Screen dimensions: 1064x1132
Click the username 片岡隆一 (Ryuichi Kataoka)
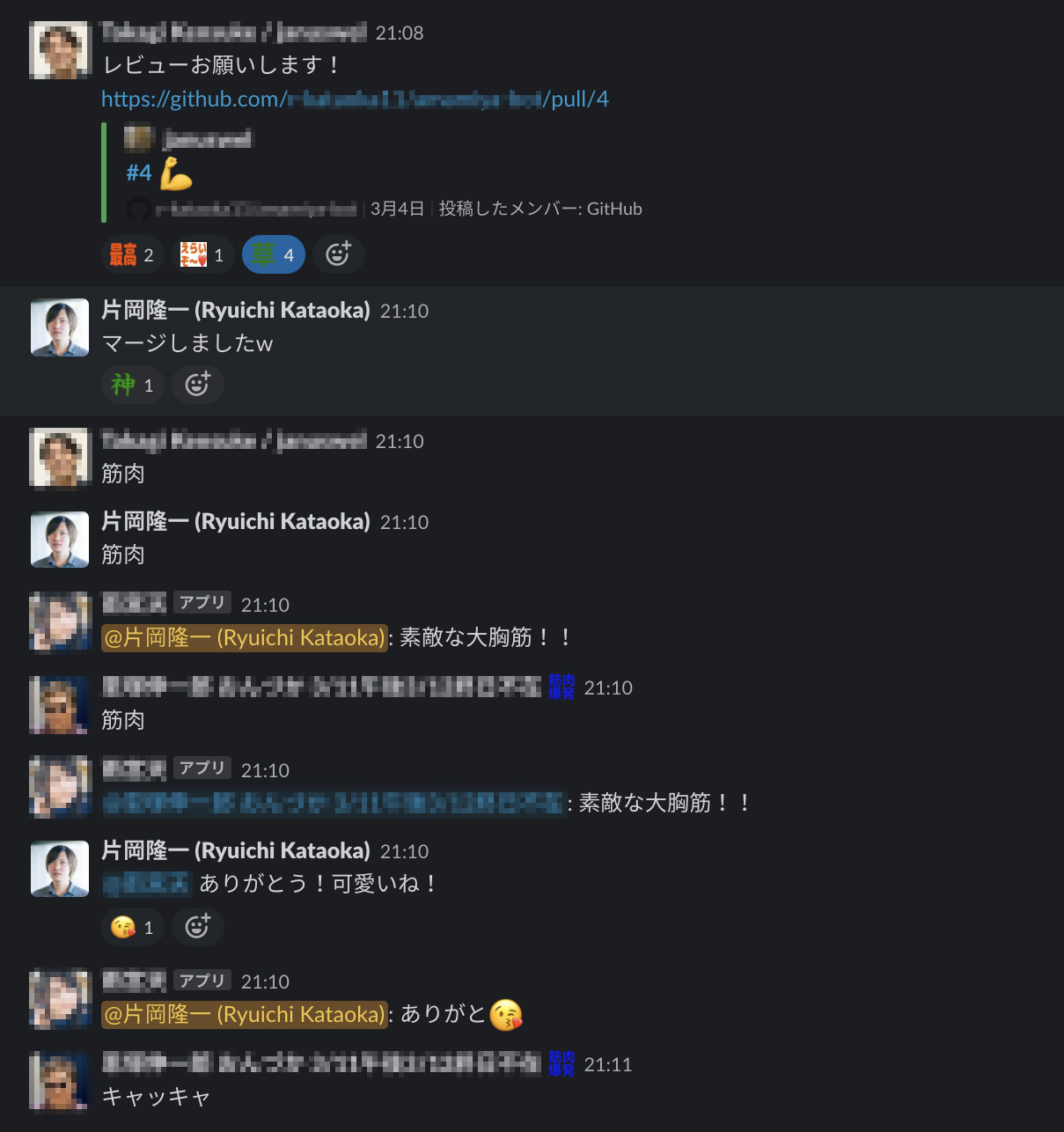pyautogui.click(x=233, y=310)
